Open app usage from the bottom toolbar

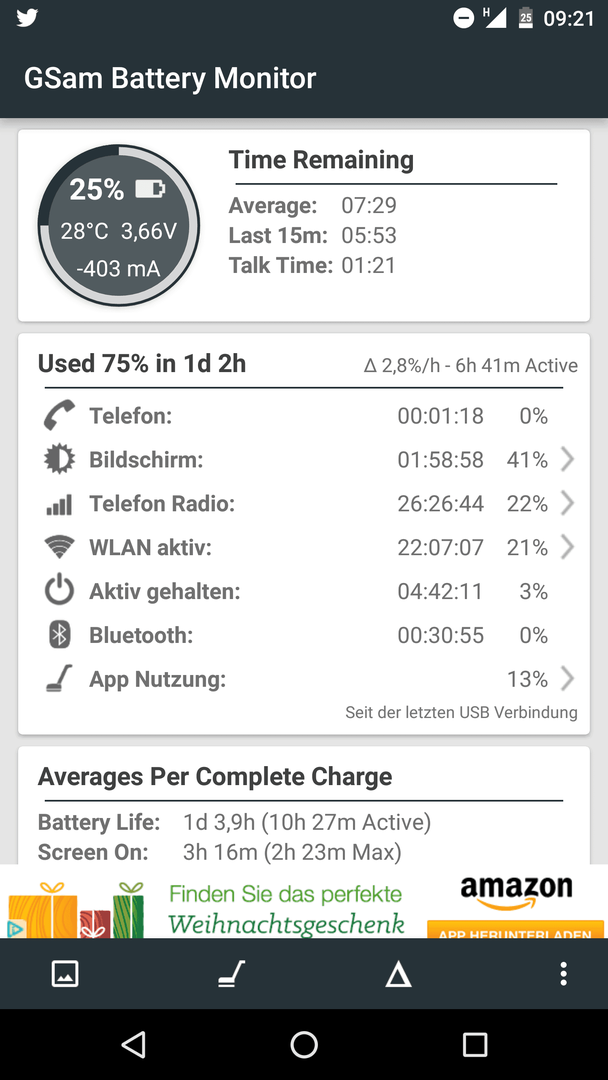(231, 974)
